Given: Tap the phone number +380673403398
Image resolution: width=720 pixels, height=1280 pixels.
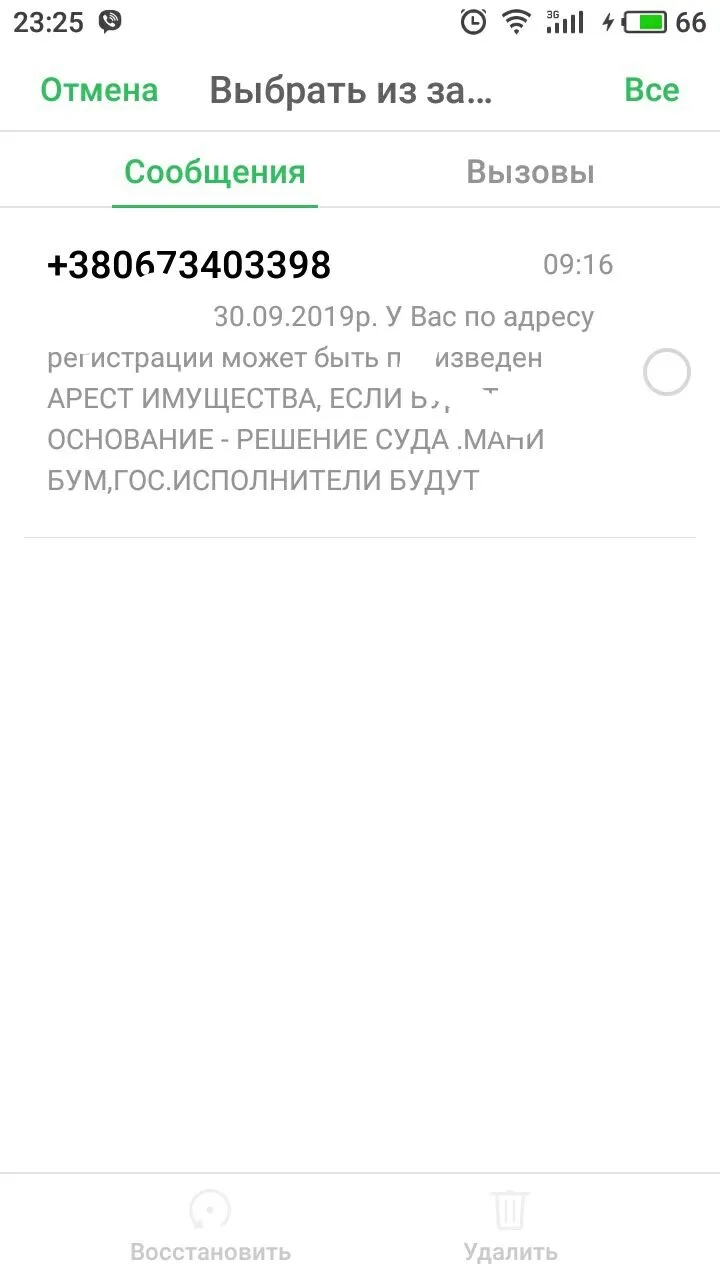Looking at the screenshot, I should point(189,264).
